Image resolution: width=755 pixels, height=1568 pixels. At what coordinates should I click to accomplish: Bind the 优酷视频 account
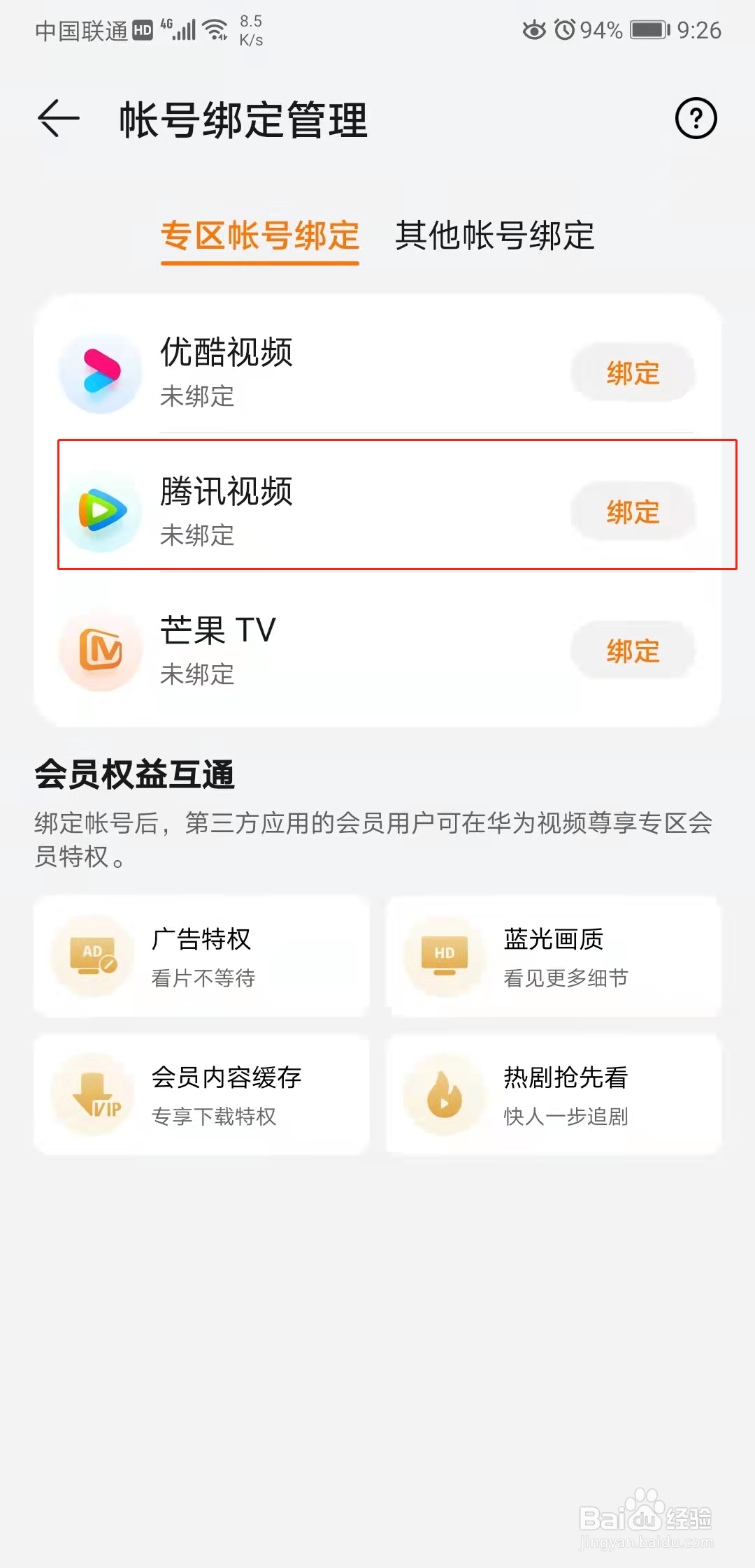(x=633, y=373)
